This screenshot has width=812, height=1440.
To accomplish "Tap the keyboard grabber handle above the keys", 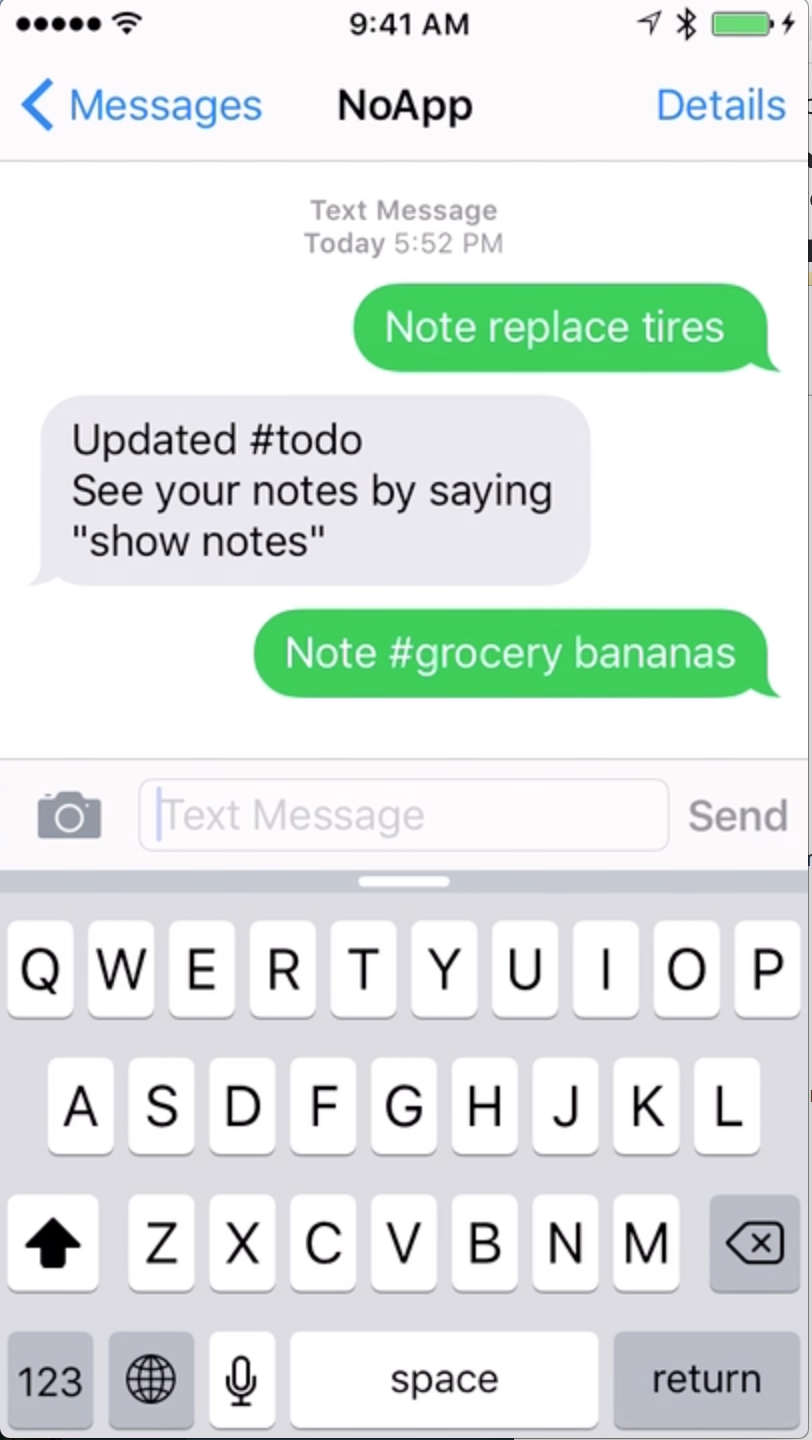I will pyautogui.click(x=404, y=881).
